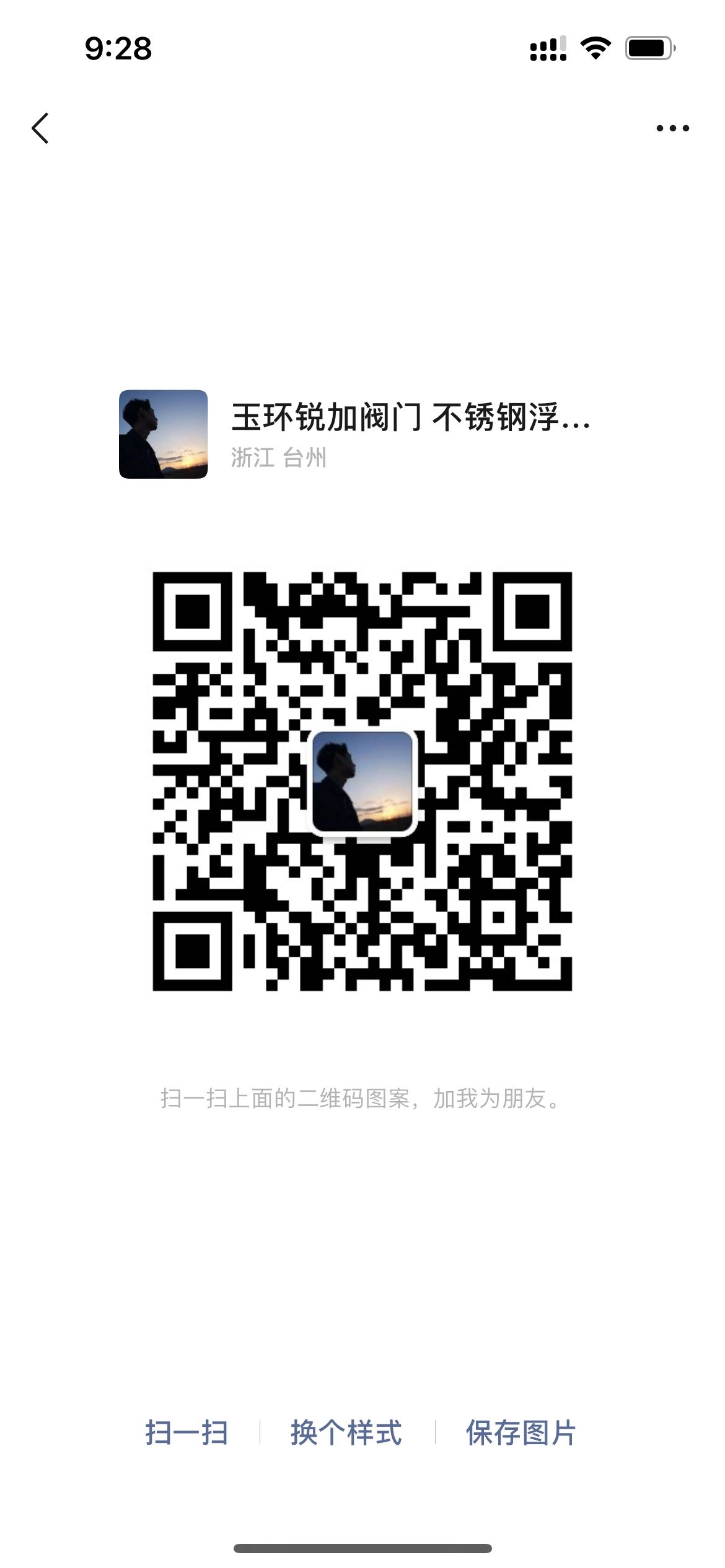725x1568 pixels.
Task: Change QR style with 换个样式
Action: [346, 1433]
